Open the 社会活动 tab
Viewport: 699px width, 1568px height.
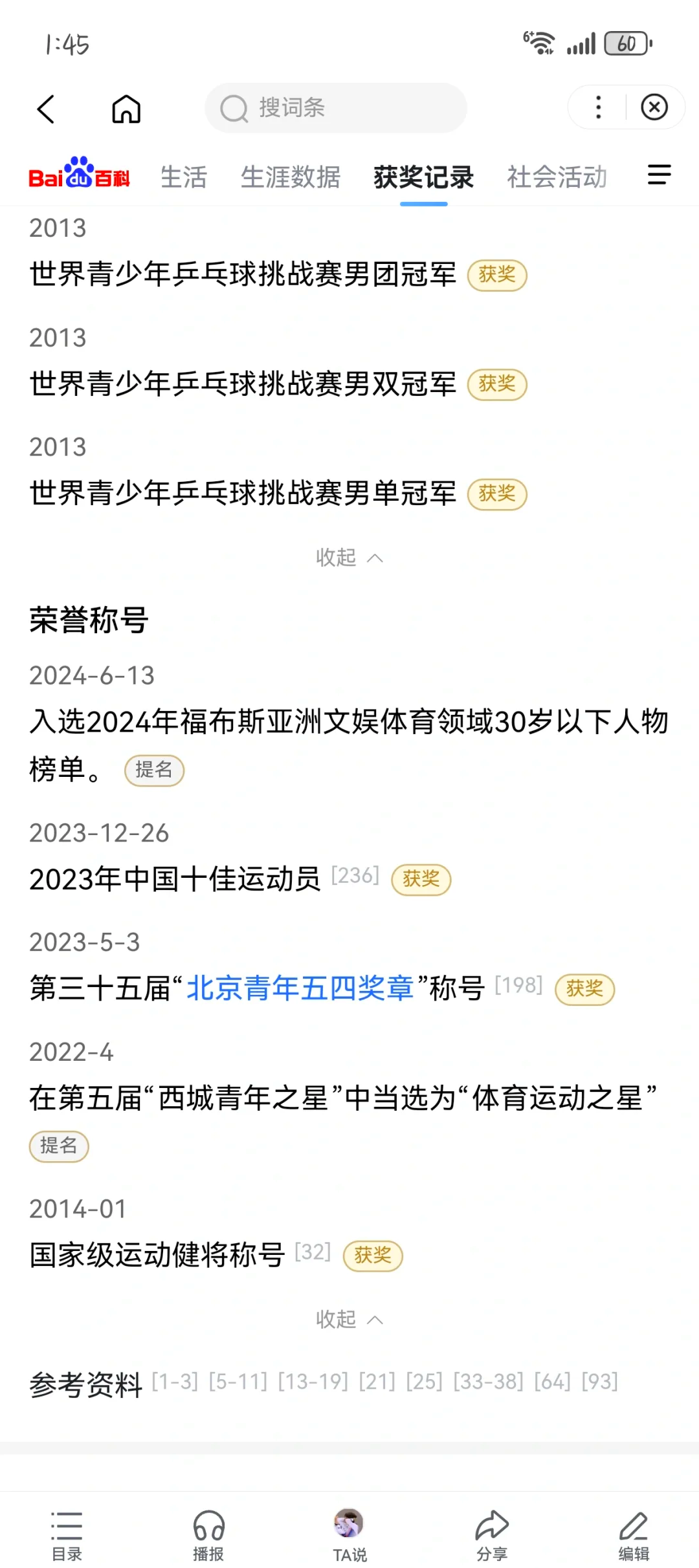(x=557, y=178)
